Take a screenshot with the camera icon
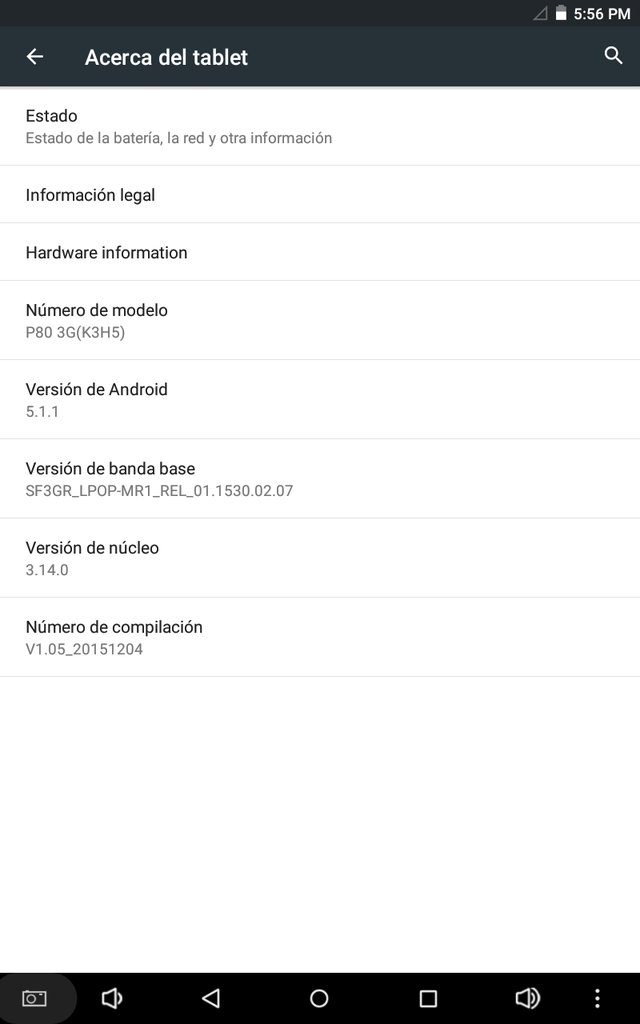 [x=35, y=998]
